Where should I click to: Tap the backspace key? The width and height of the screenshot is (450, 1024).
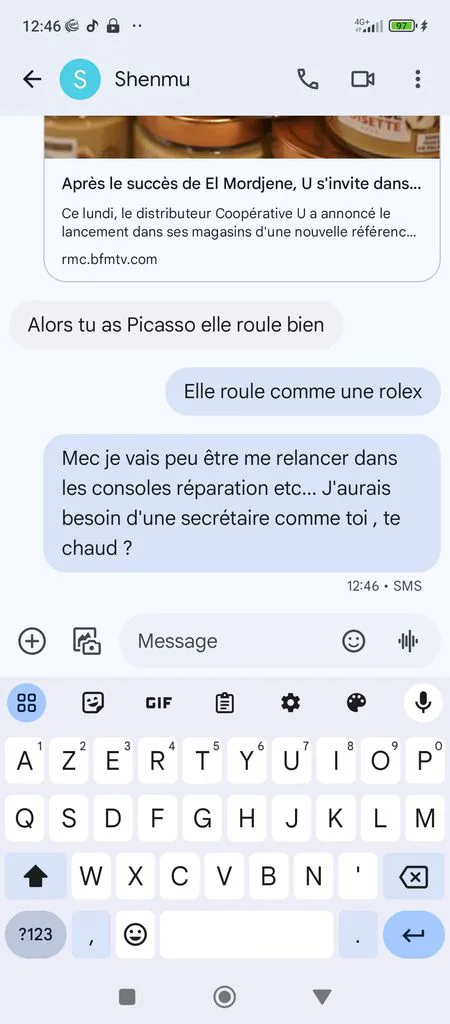click(x=413, y=876)
